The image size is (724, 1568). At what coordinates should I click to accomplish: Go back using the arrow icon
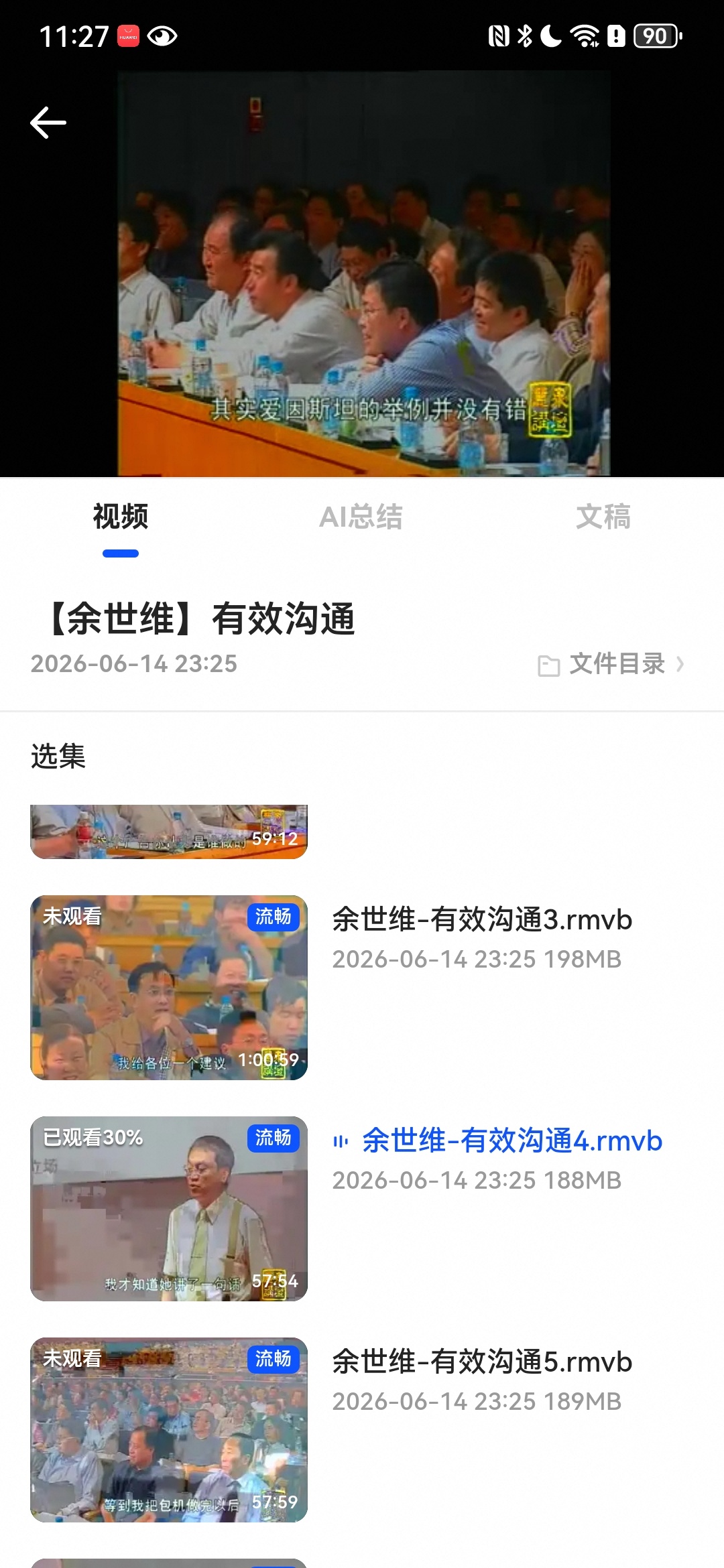click(48, 123)
